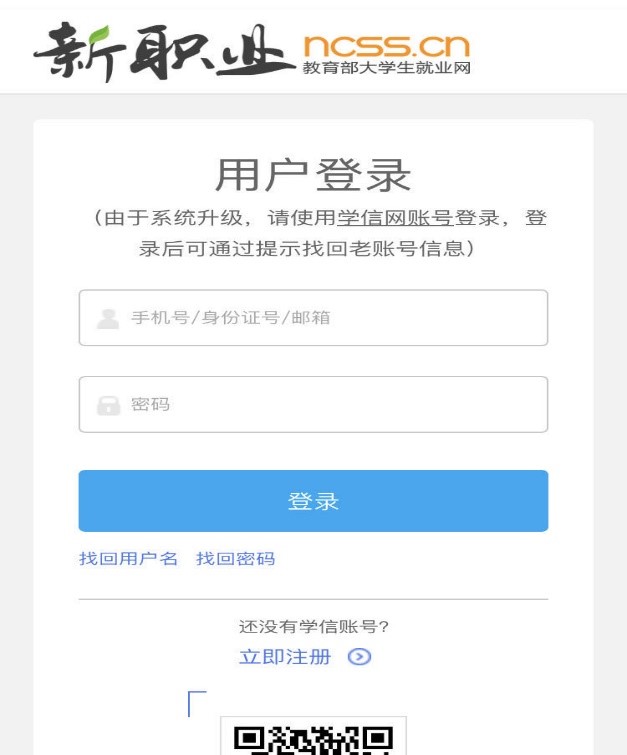Focus the 密码 password field
This screenshot has width=627, height=755.
point(313,404)
